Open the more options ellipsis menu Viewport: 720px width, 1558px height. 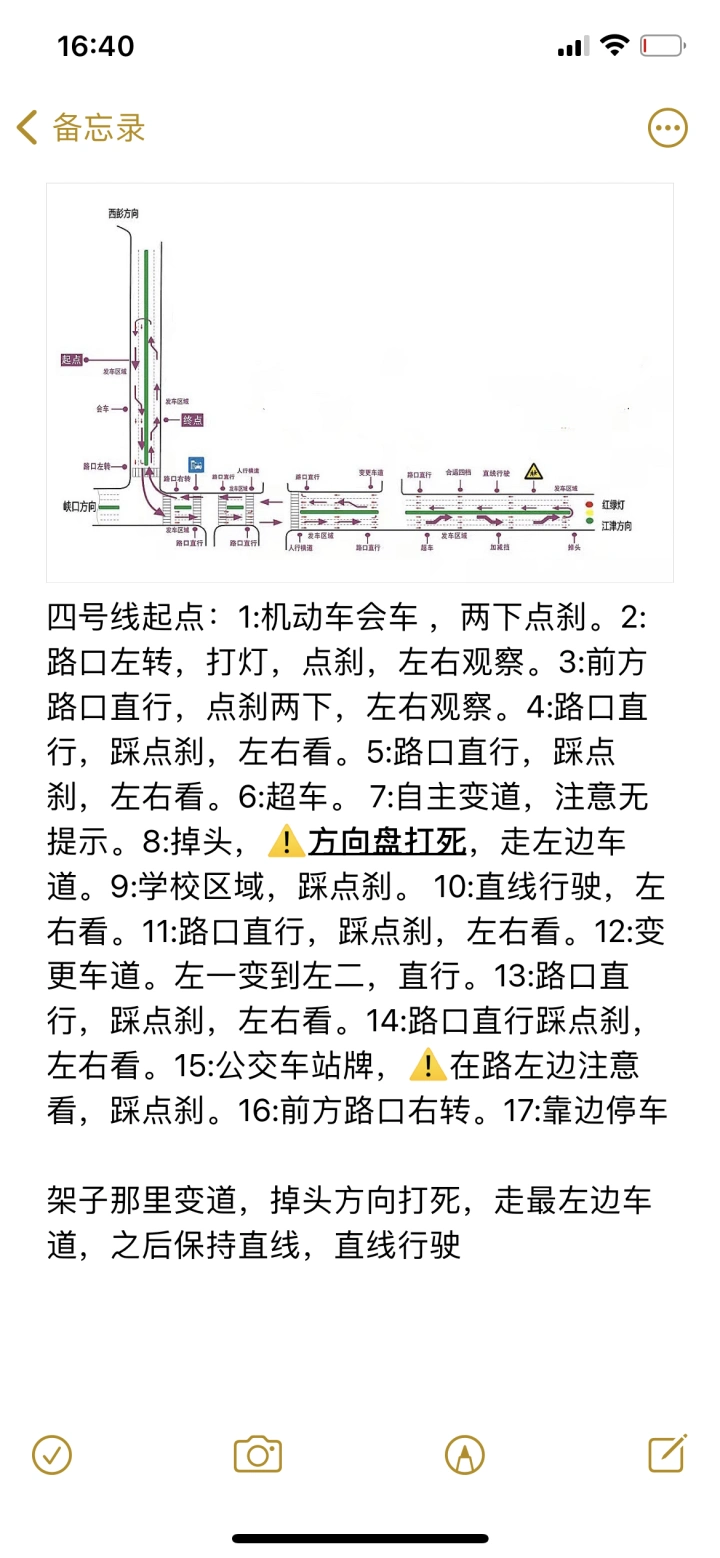pos(667,128)
